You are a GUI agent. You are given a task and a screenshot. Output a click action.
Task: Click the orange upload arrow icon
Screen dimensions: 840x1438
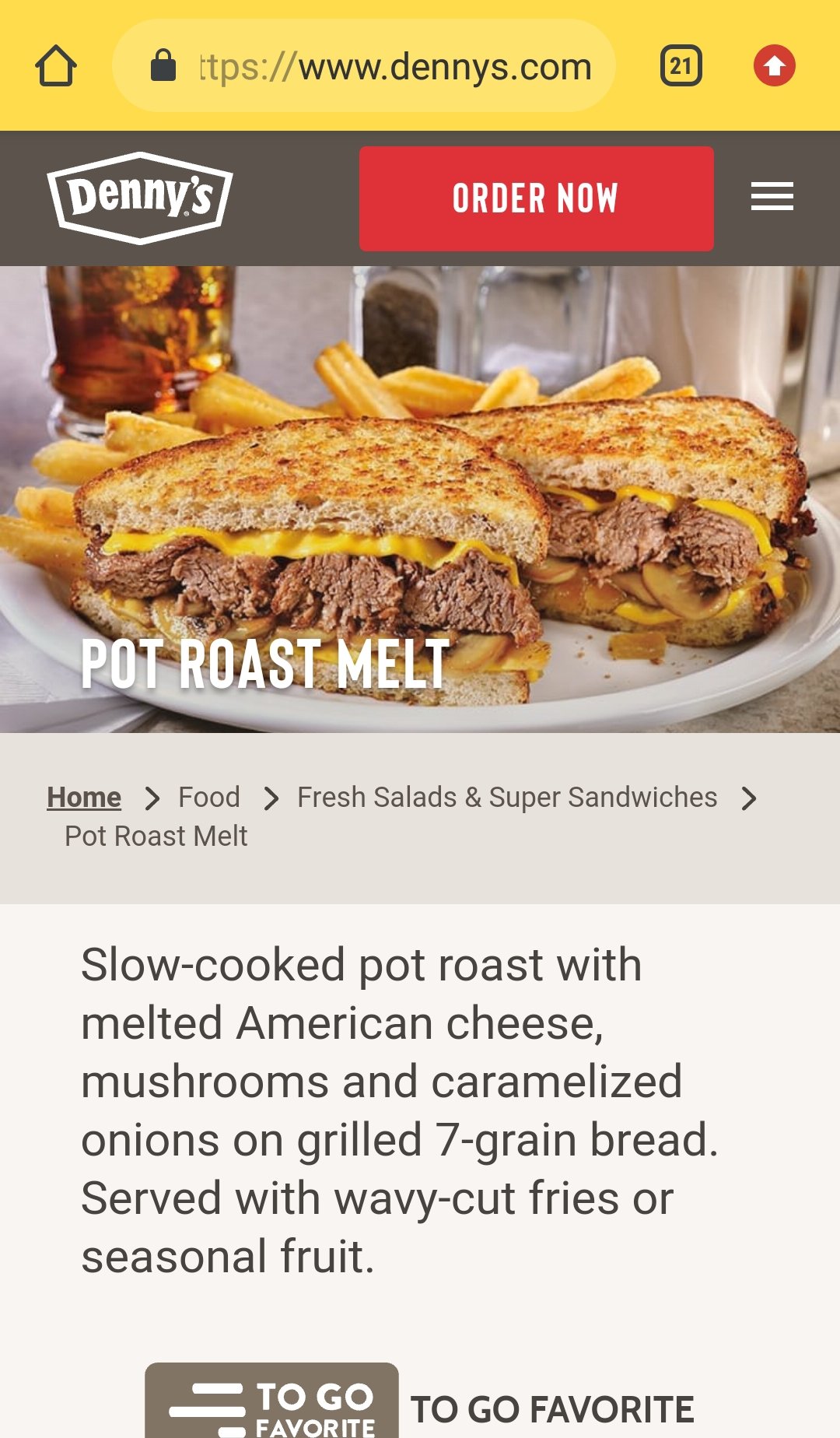click(775, 65)
